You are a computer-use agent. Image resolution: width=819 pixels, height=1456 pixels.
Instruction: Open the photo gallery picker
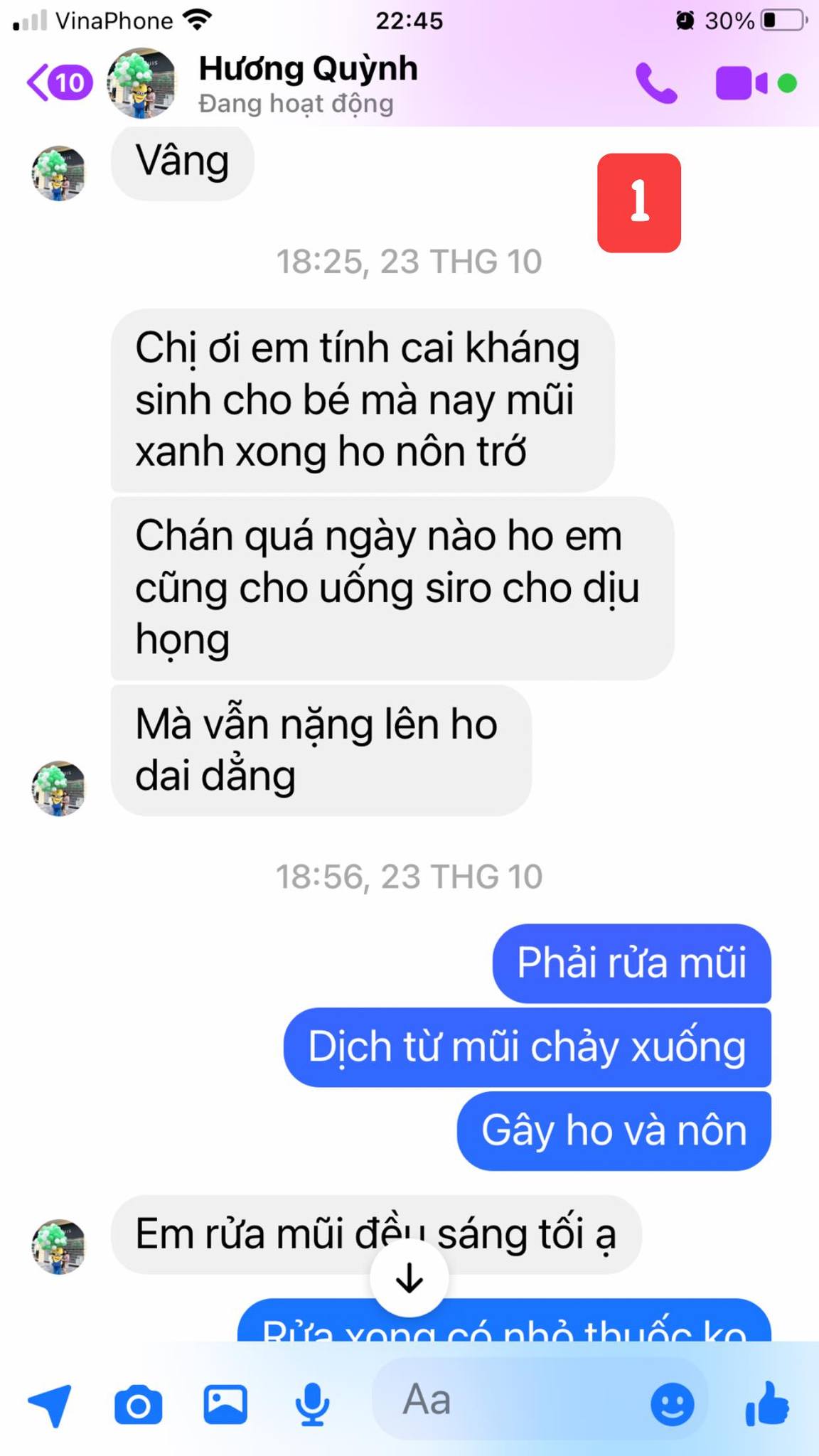pos(225,1404)
